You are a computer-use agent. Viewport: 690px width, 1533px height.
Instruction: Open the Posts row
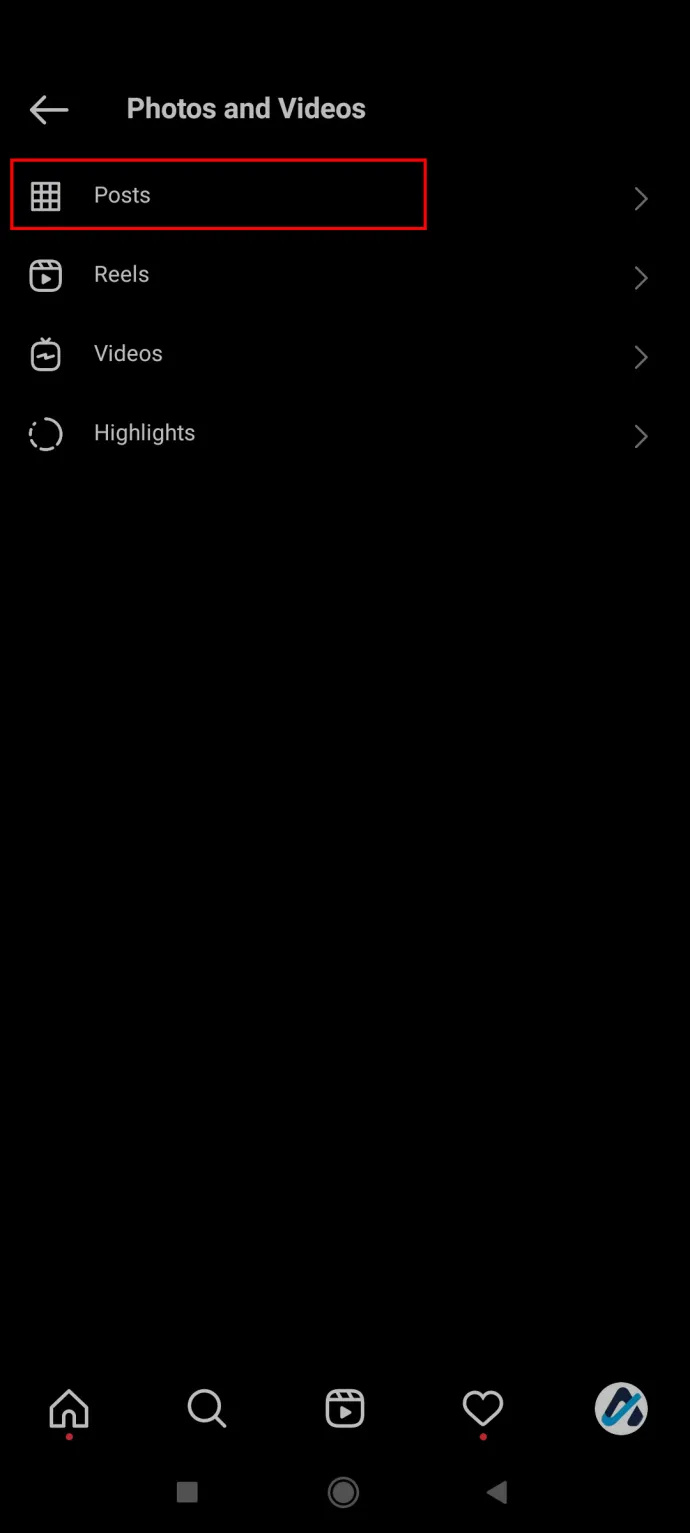[345, 195]
